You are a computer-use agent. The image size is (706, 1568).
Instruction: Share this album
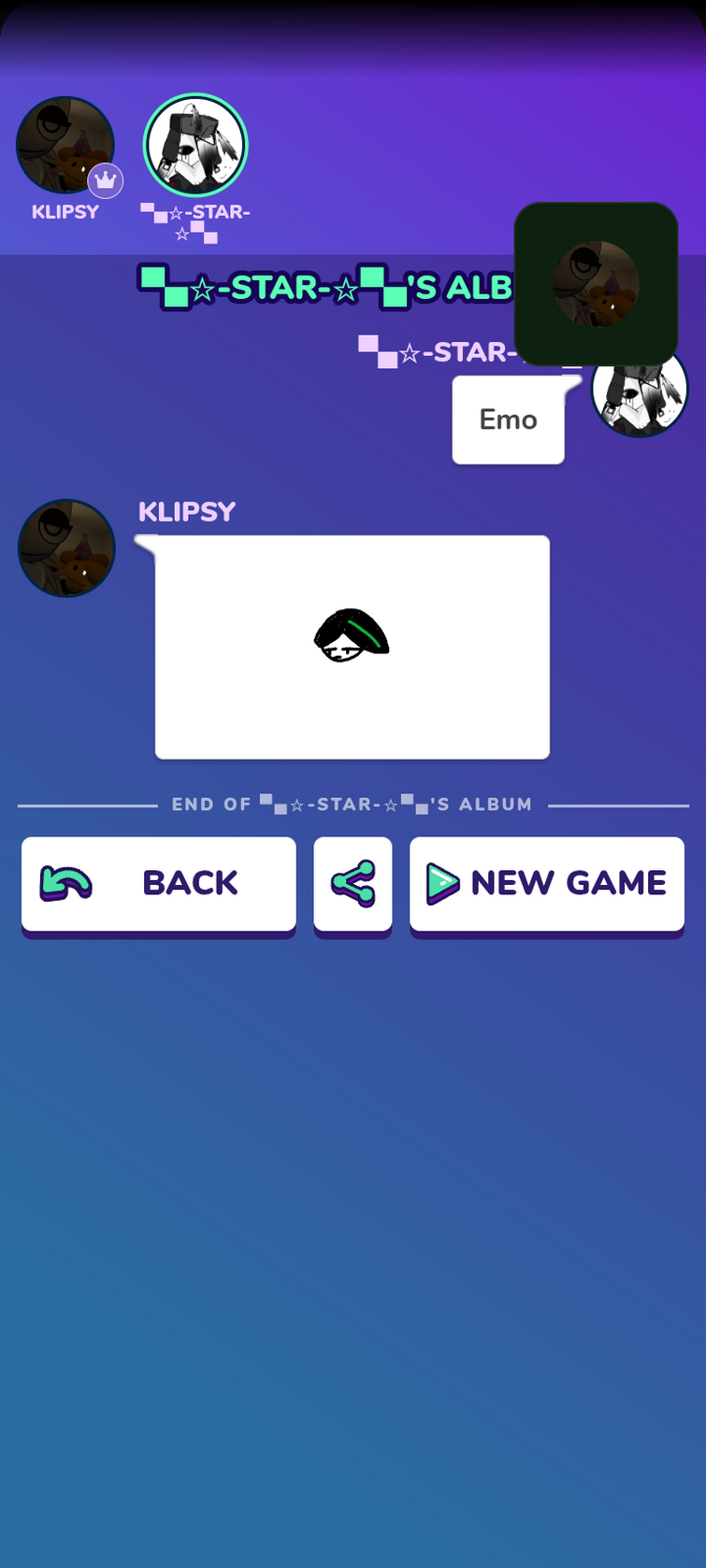353,883
